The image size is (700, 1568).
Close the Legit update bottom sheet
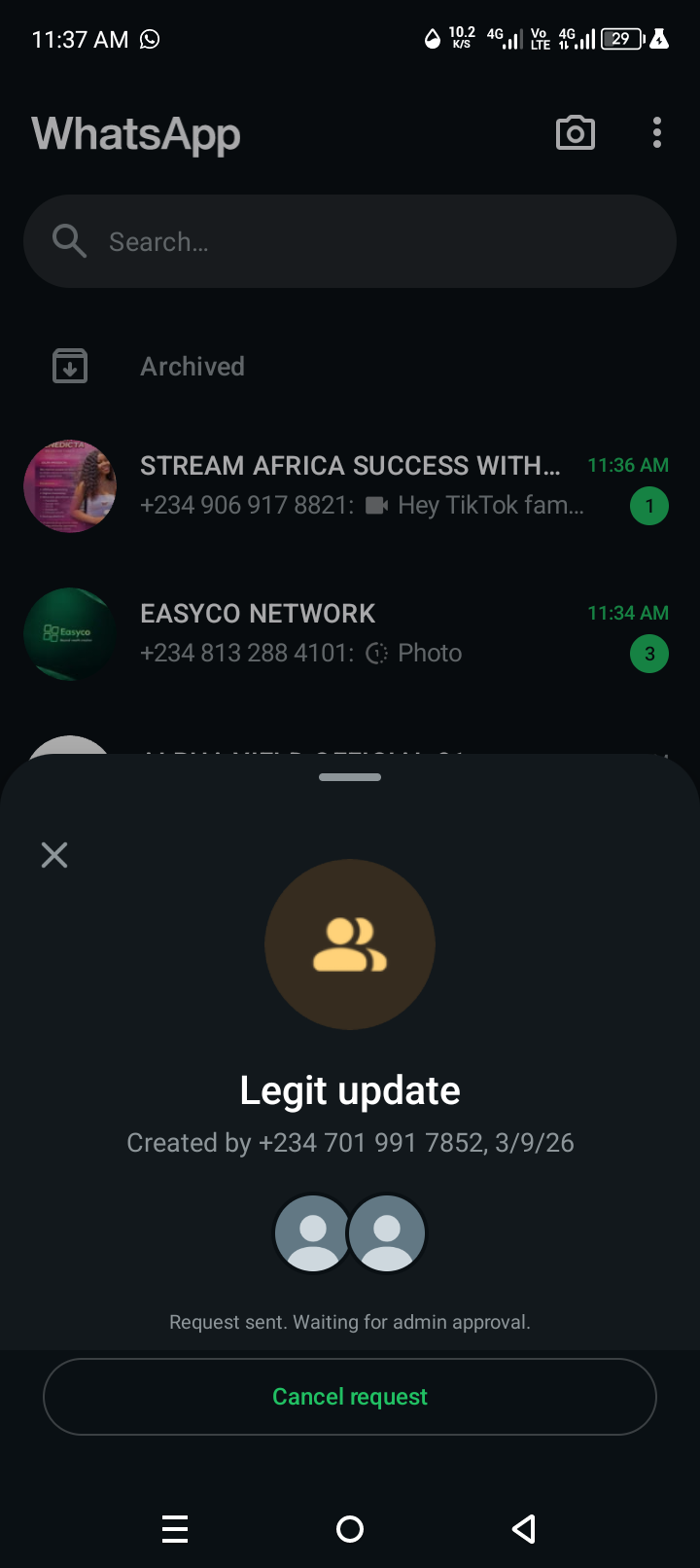(54, 855)
